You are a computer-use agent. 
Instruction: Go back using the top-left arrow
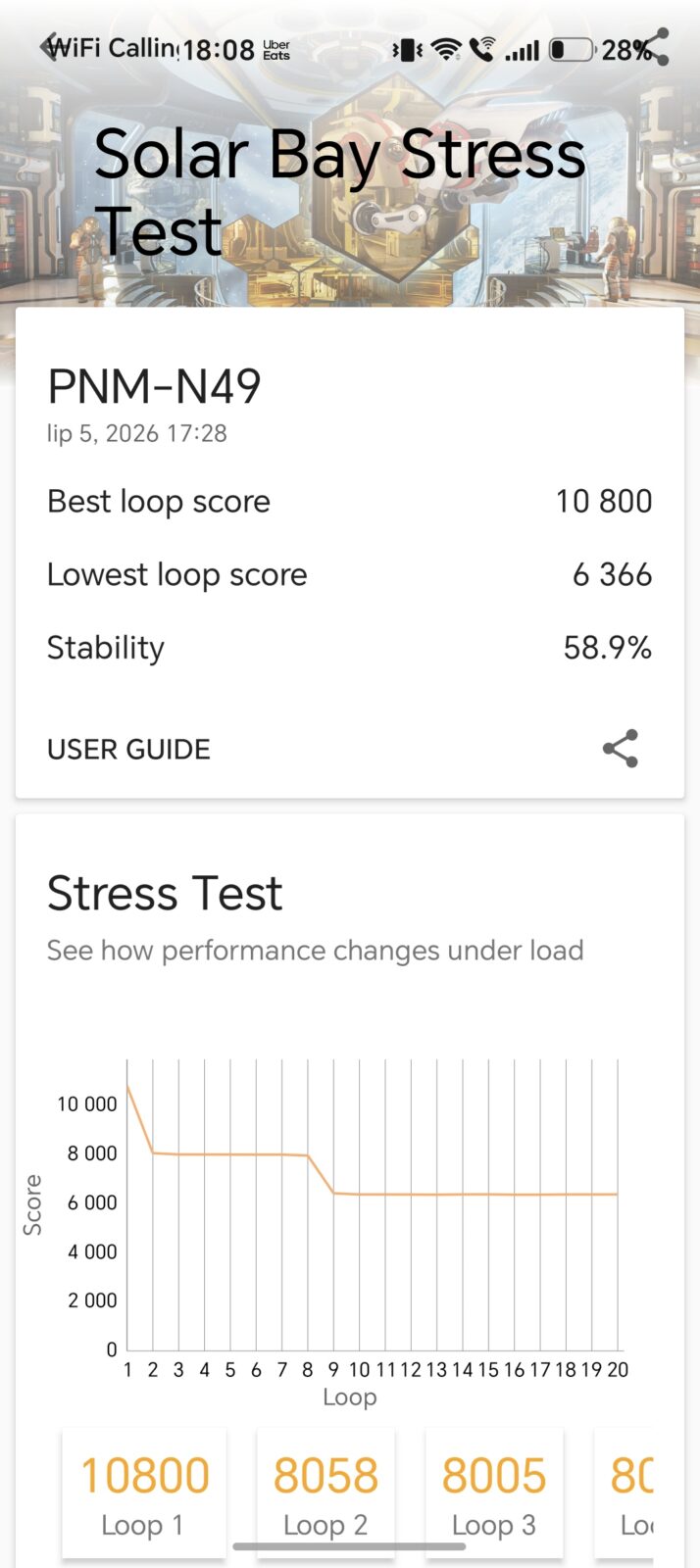click(x=49, y=46)
